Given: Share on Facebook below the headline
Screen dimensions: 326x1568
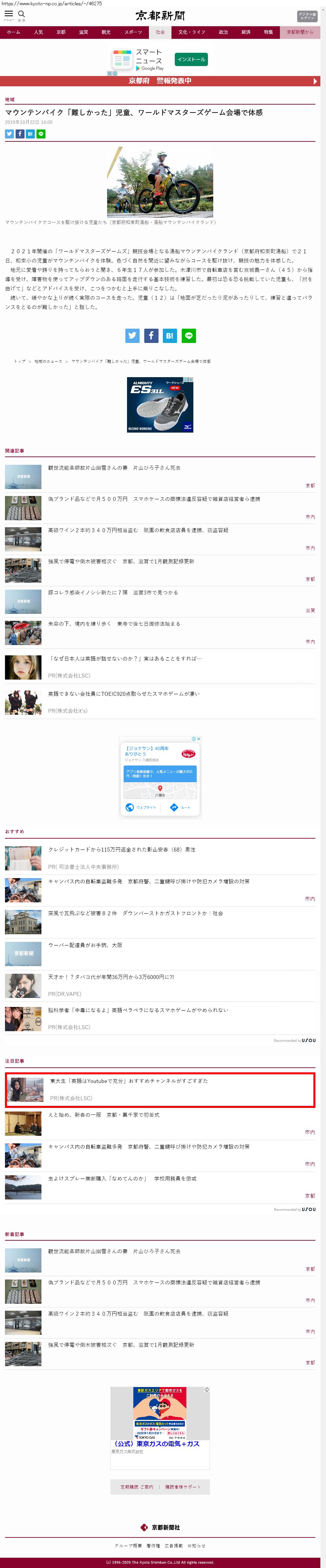Looking at the screenshot, I should tap(20, 134).
